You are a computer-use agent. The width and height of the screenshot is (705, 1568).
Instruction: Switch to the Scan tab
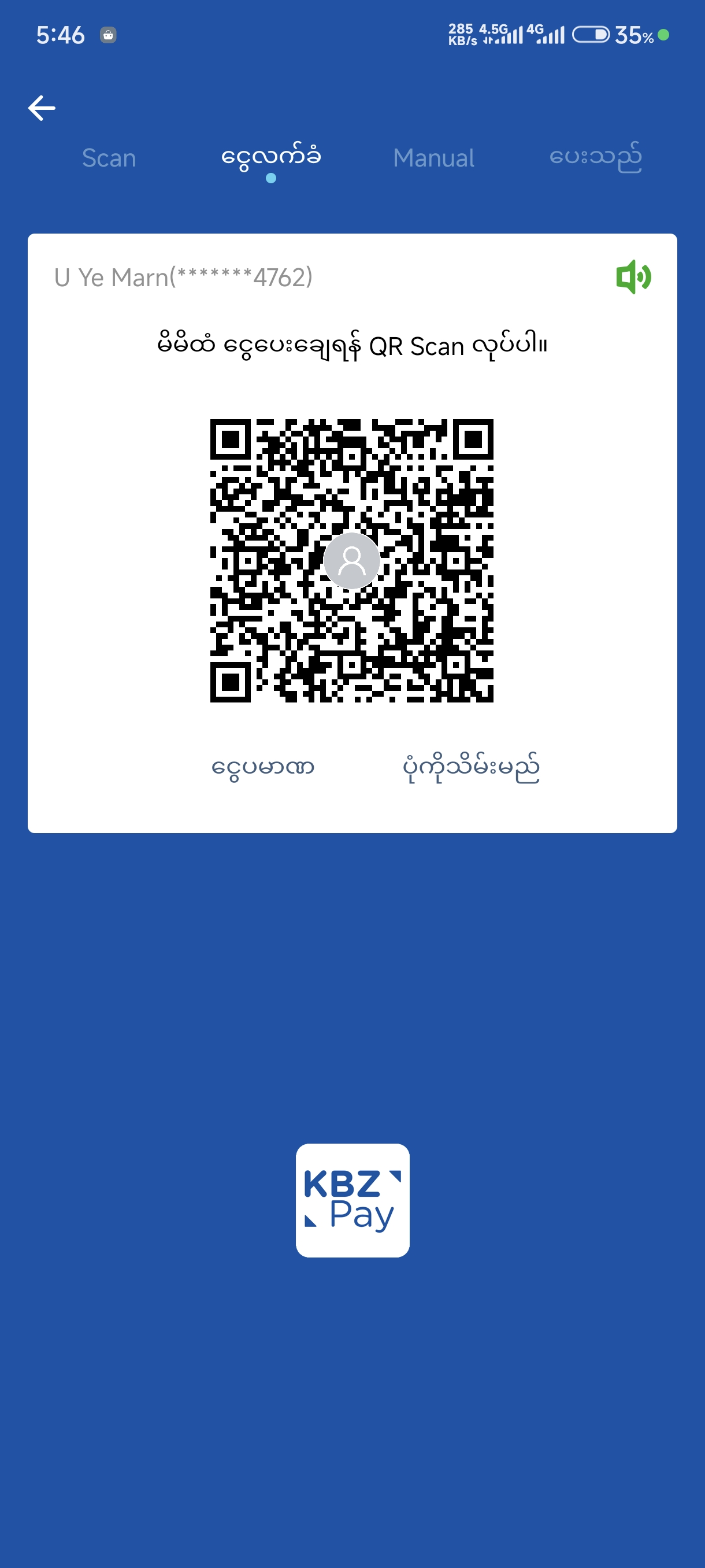coord(109,158)
